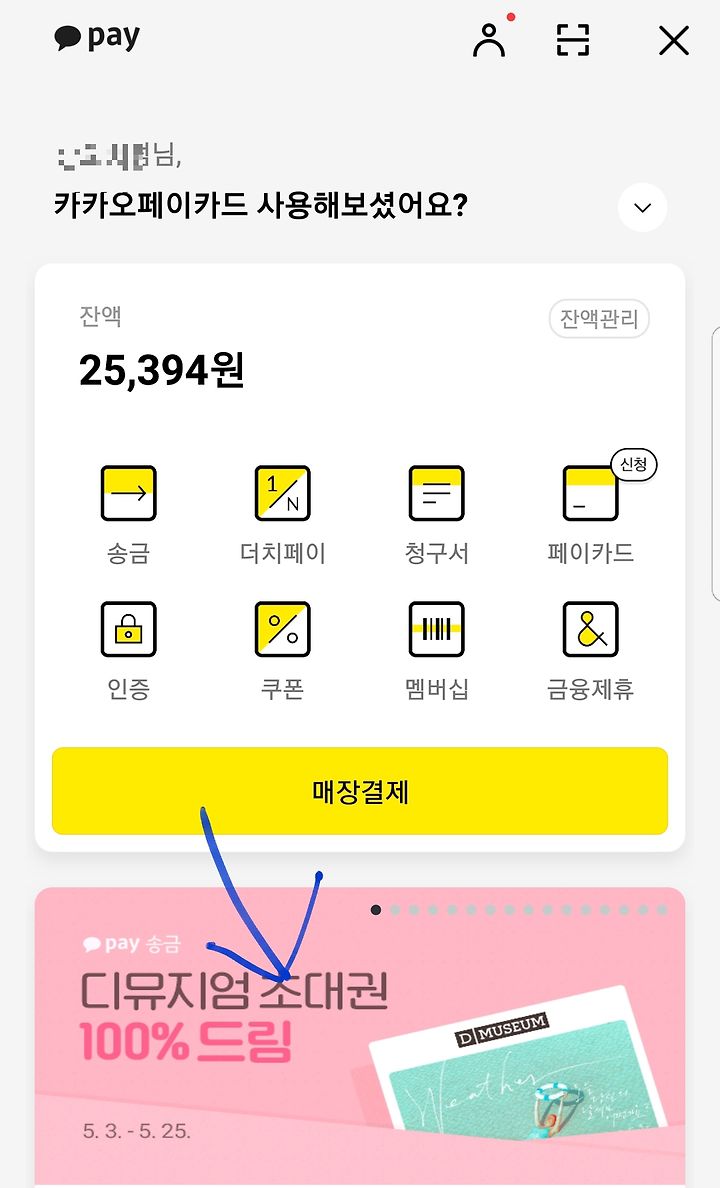Viewport: 720px width, 1188px height.
Task: Close the Kakao Pay screen
Action: 674,40
